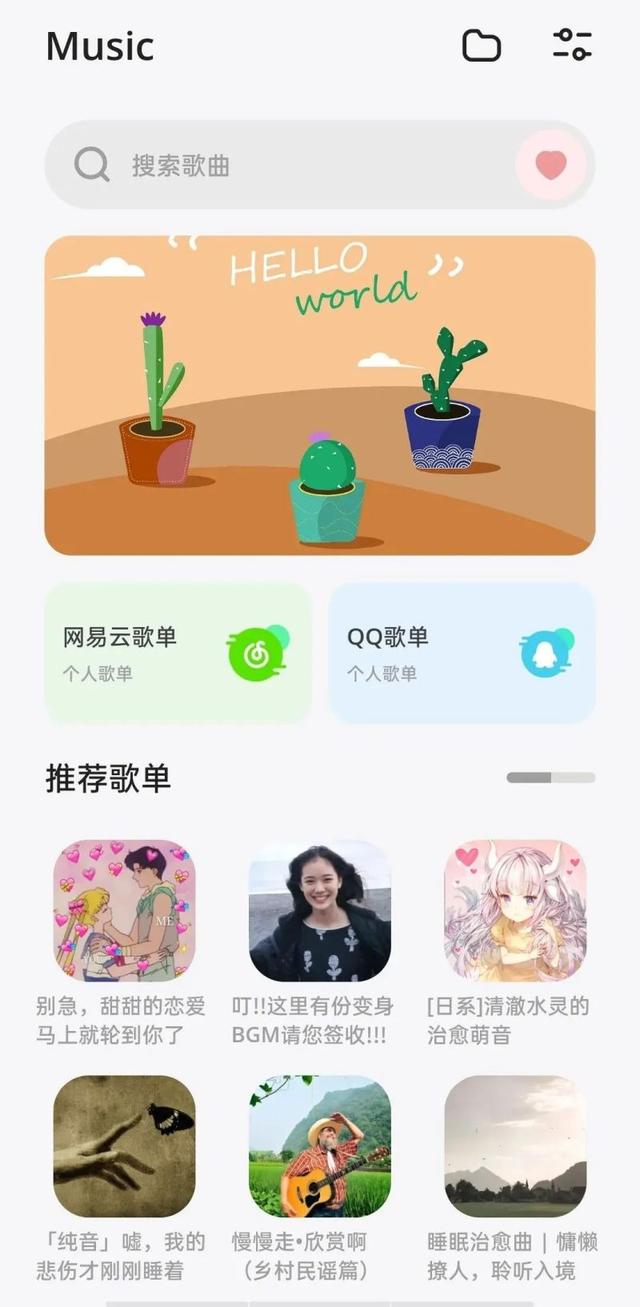Open favorites with the heart button
This screenshot has width=640, height=1307.
tap(551, 165)
